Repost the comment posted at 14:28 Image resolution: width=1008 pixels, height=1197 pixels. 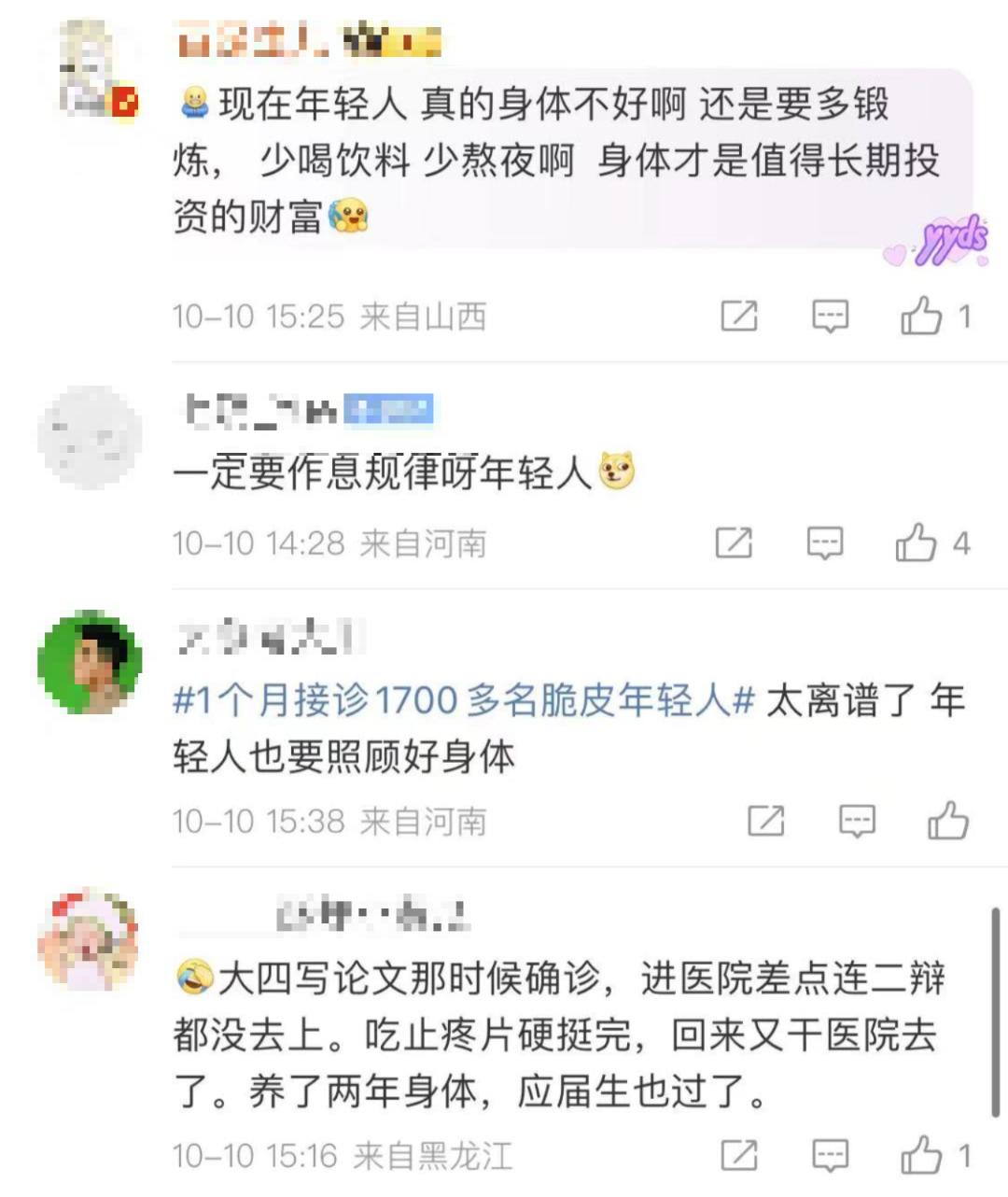[734, 542]
